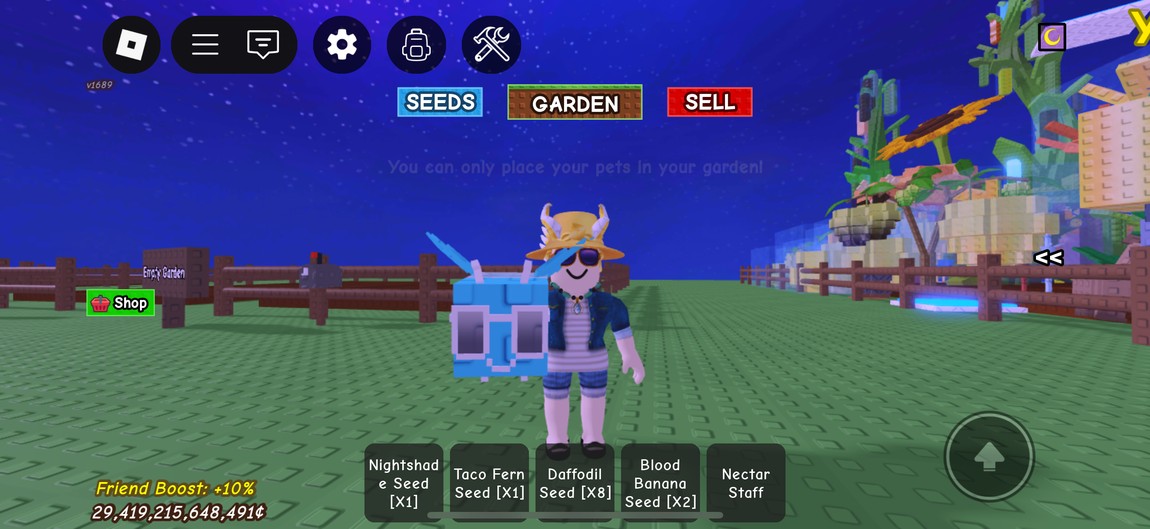Screen dimensions: 1150x529
Task: Tap the red SELL button
Action: pos(710,102)
